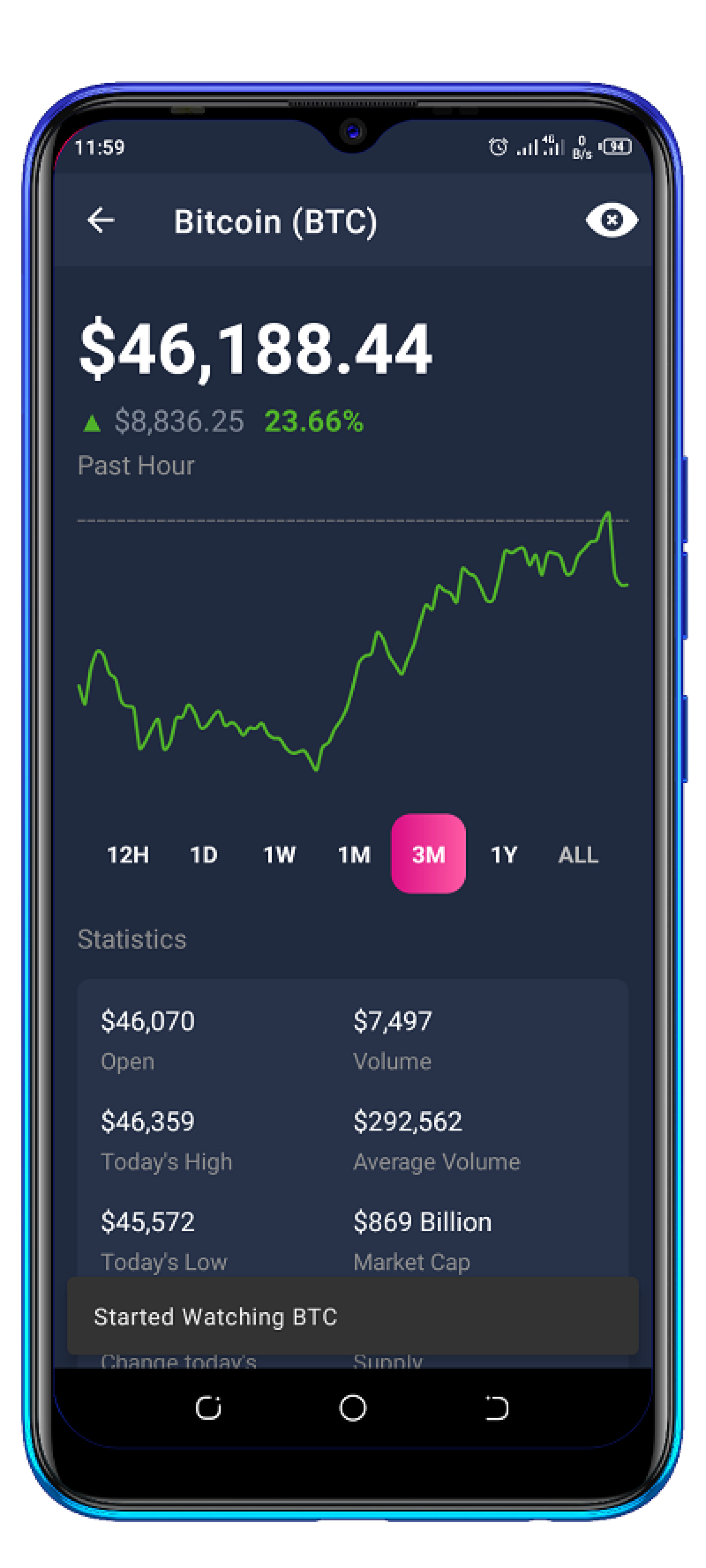Go back using the app bar arrow
The width and height of the screenshot is (706, 1568).
pos(101,220)
